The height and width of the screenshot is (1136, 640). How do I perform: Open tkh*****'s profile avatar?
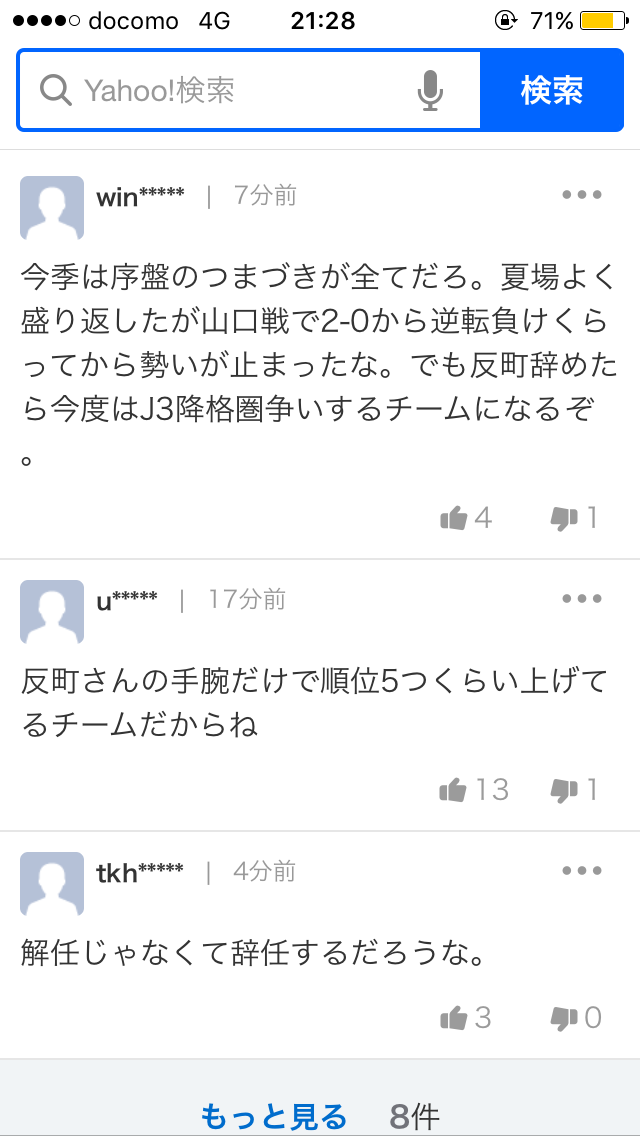pyautogui.click(x=52, y=884)
